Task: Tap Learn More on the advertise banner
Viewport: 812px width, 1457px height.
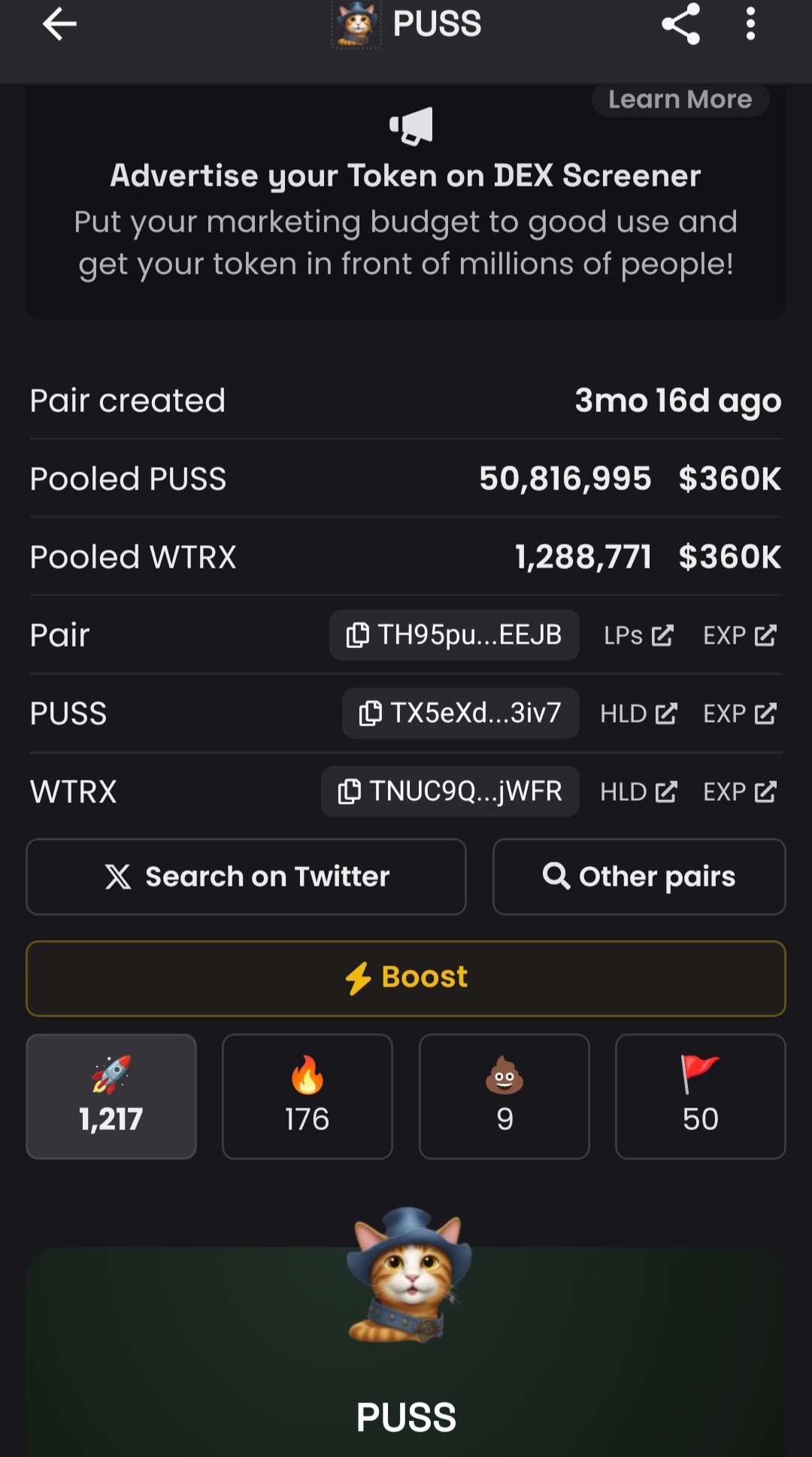Action: [x=680, y=100]
